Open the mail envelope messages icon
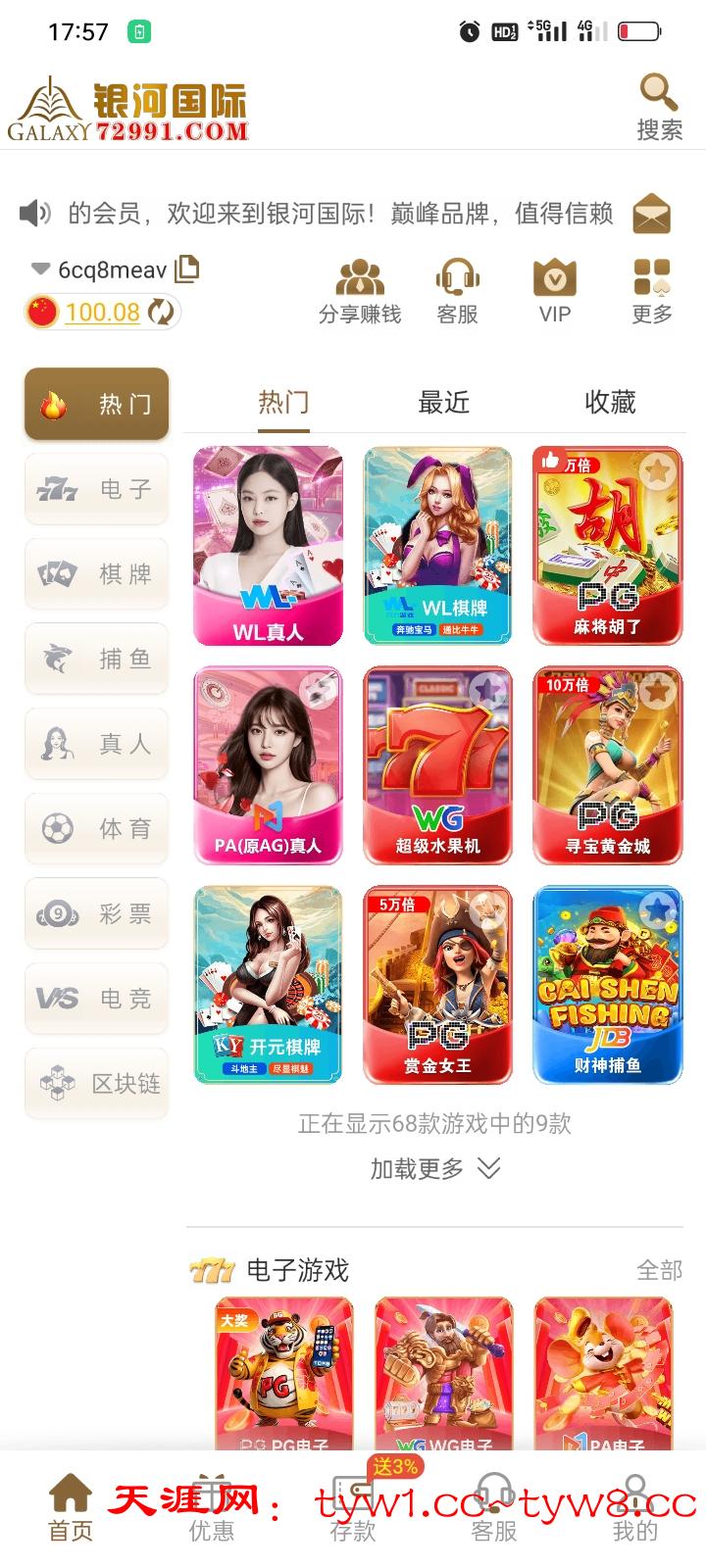 (651, 214)
